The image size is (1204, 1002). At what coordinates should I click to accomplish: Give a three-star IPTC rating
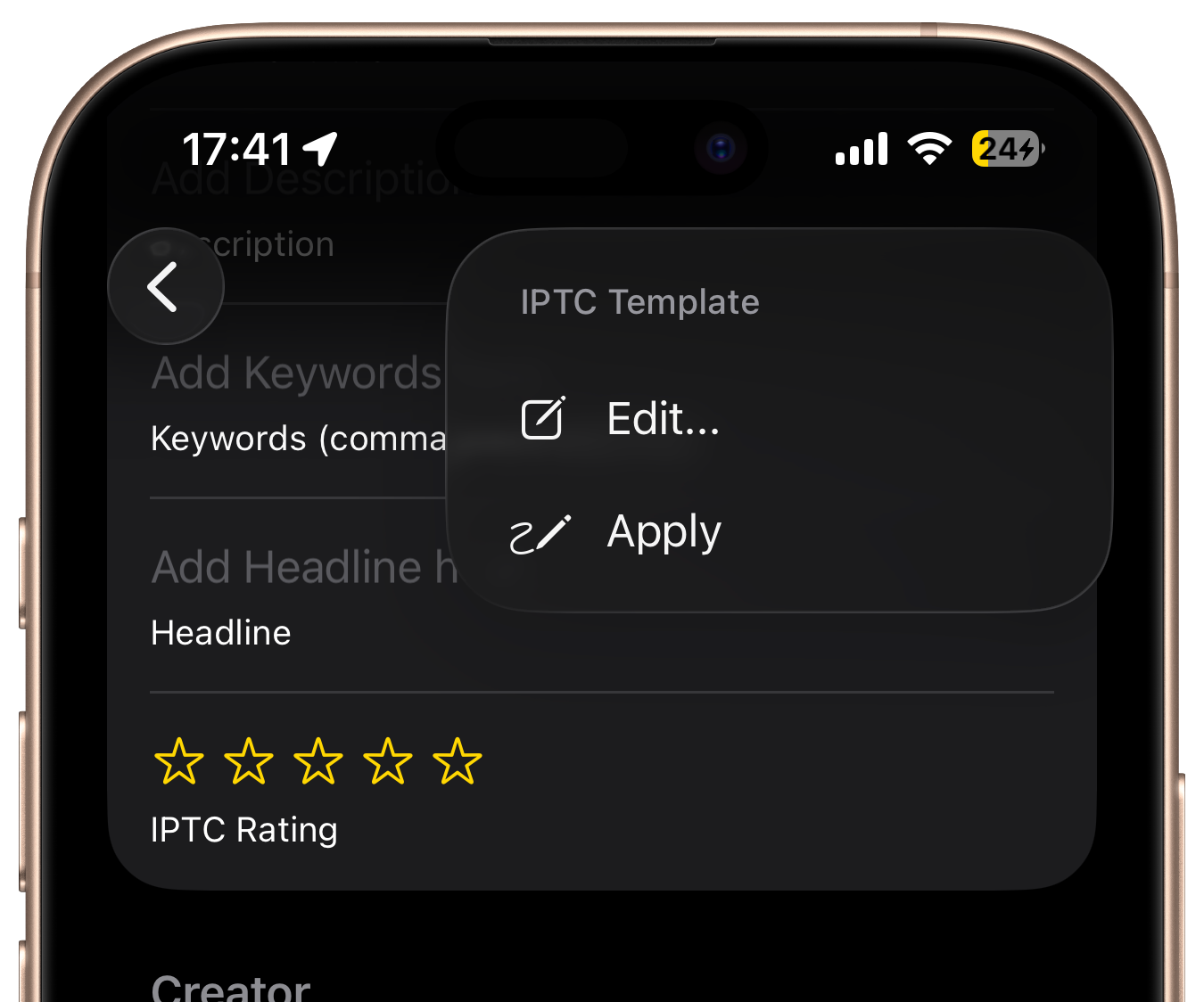coord(318,761)
